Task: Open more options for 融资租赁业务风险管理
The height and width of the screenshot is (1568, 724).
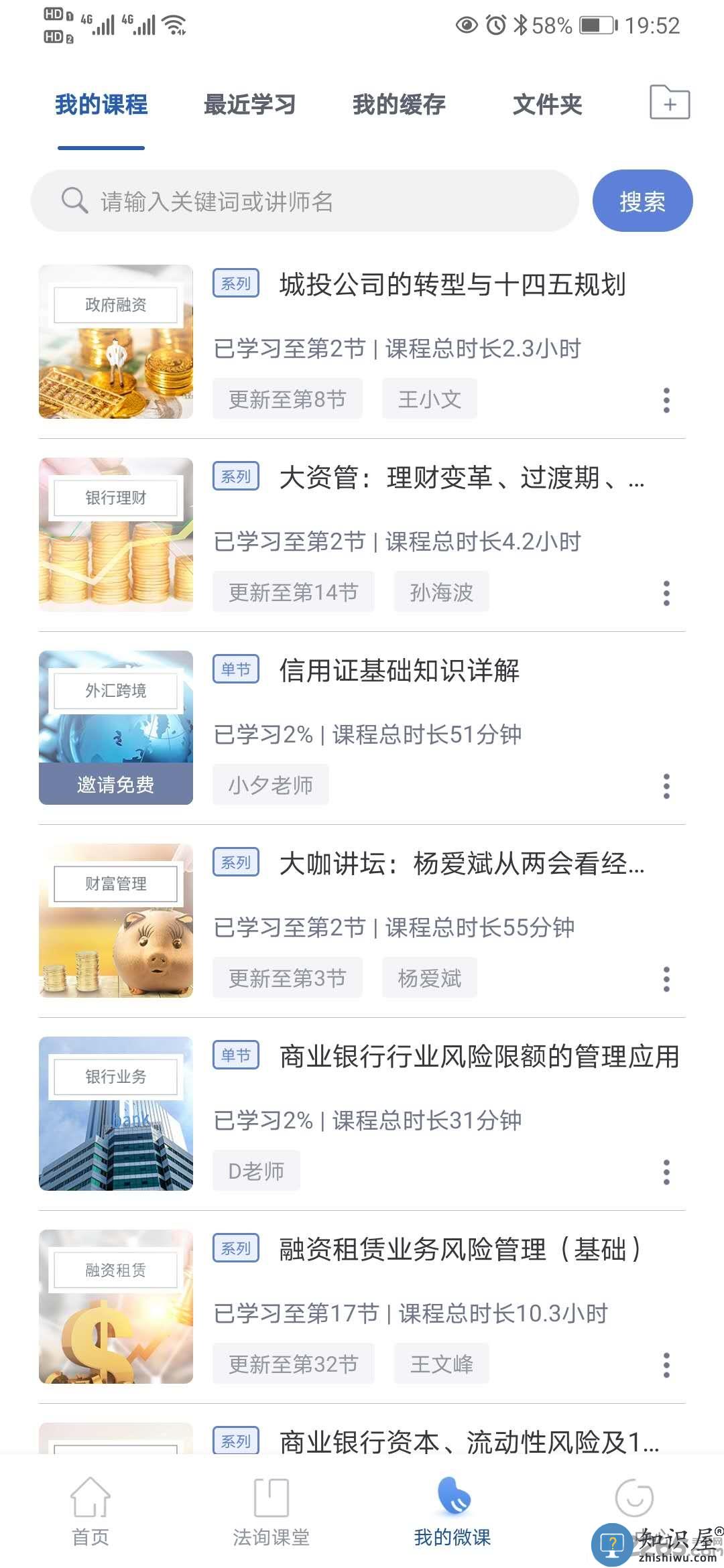Action: [666, 1365]
